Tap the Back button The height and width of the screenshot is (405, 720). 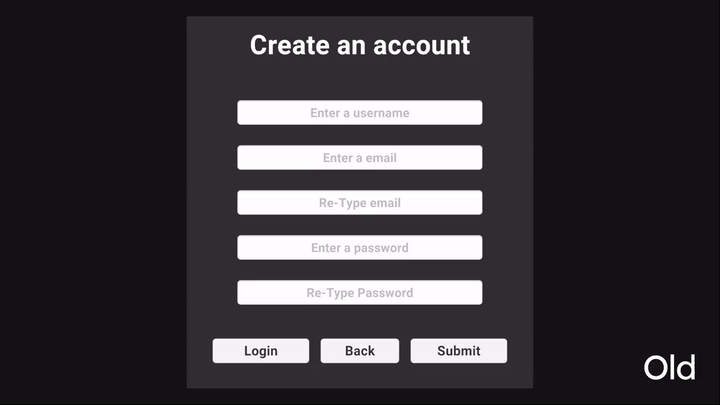[359, 351]
